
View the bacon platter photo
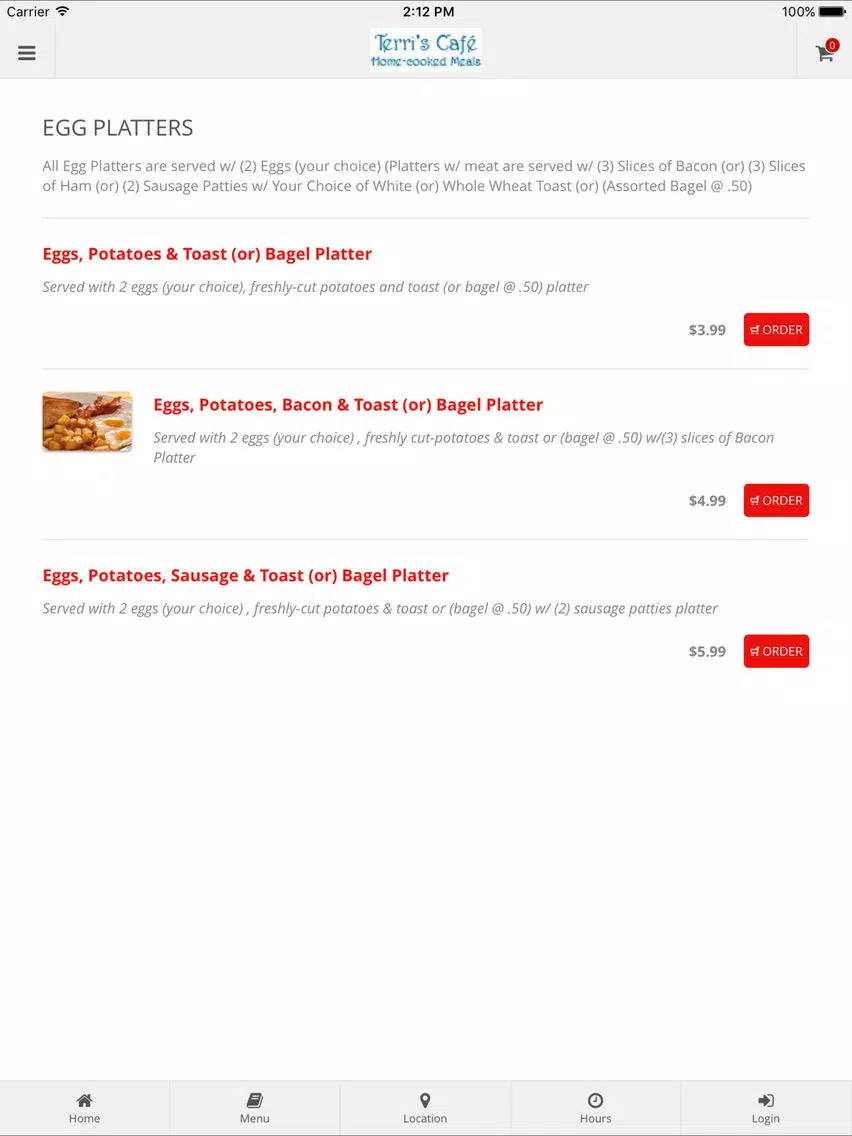tap(87, 422)
